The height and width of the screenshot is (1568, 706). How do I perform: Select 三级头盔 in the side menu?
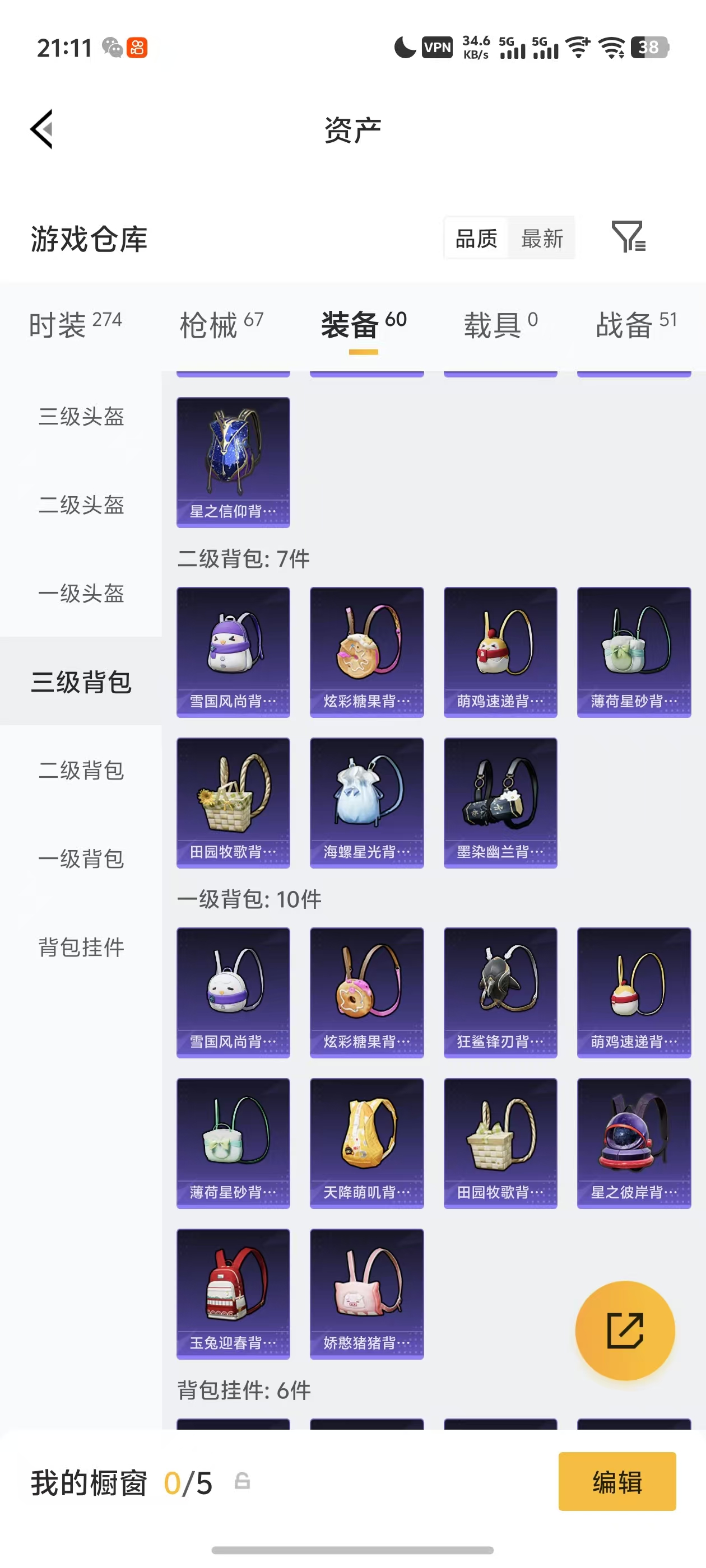coord(81,416)
